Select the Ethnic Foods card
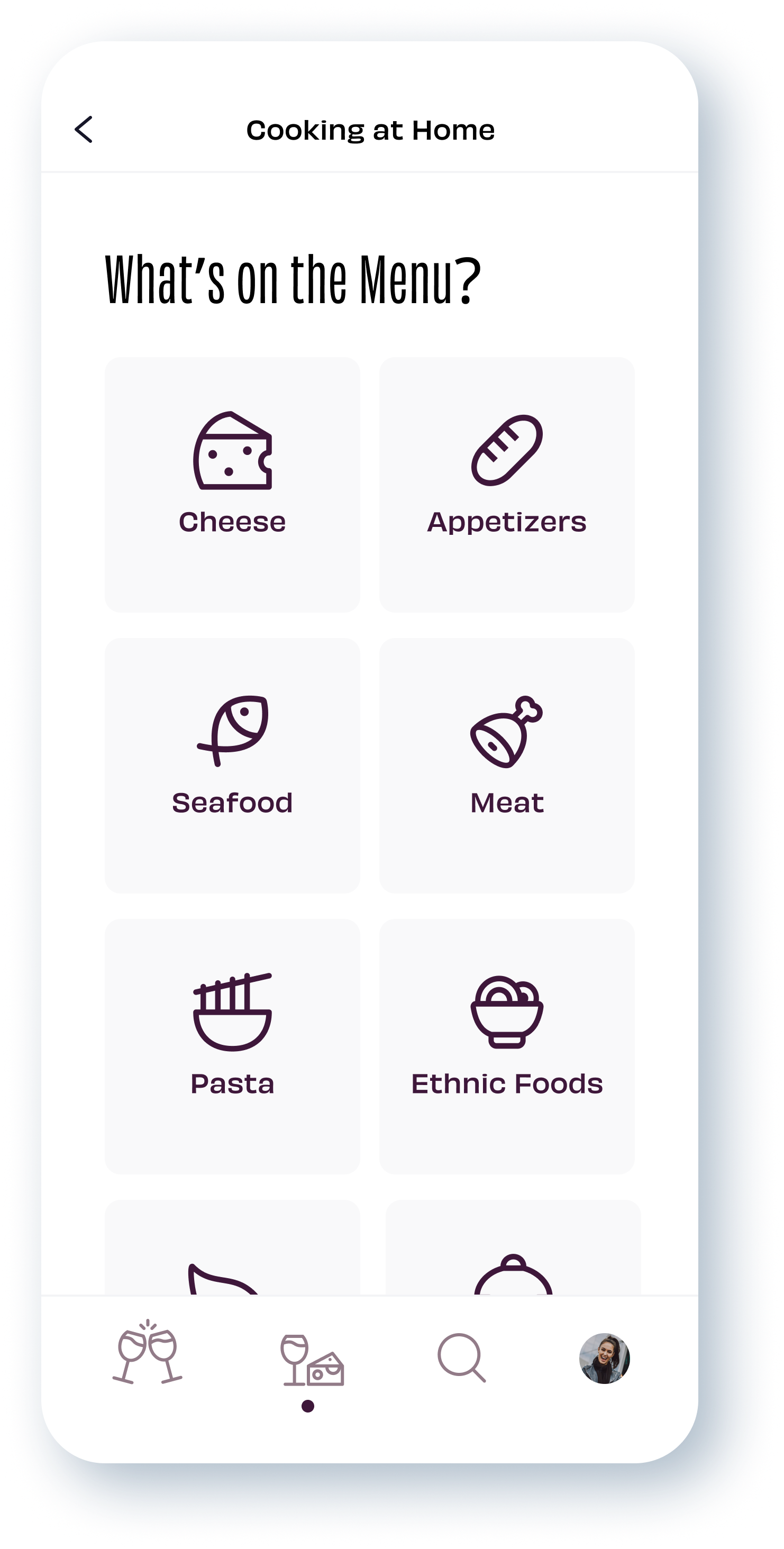The width and height of the screenshot is (784, 1549). pos(506,1046)
